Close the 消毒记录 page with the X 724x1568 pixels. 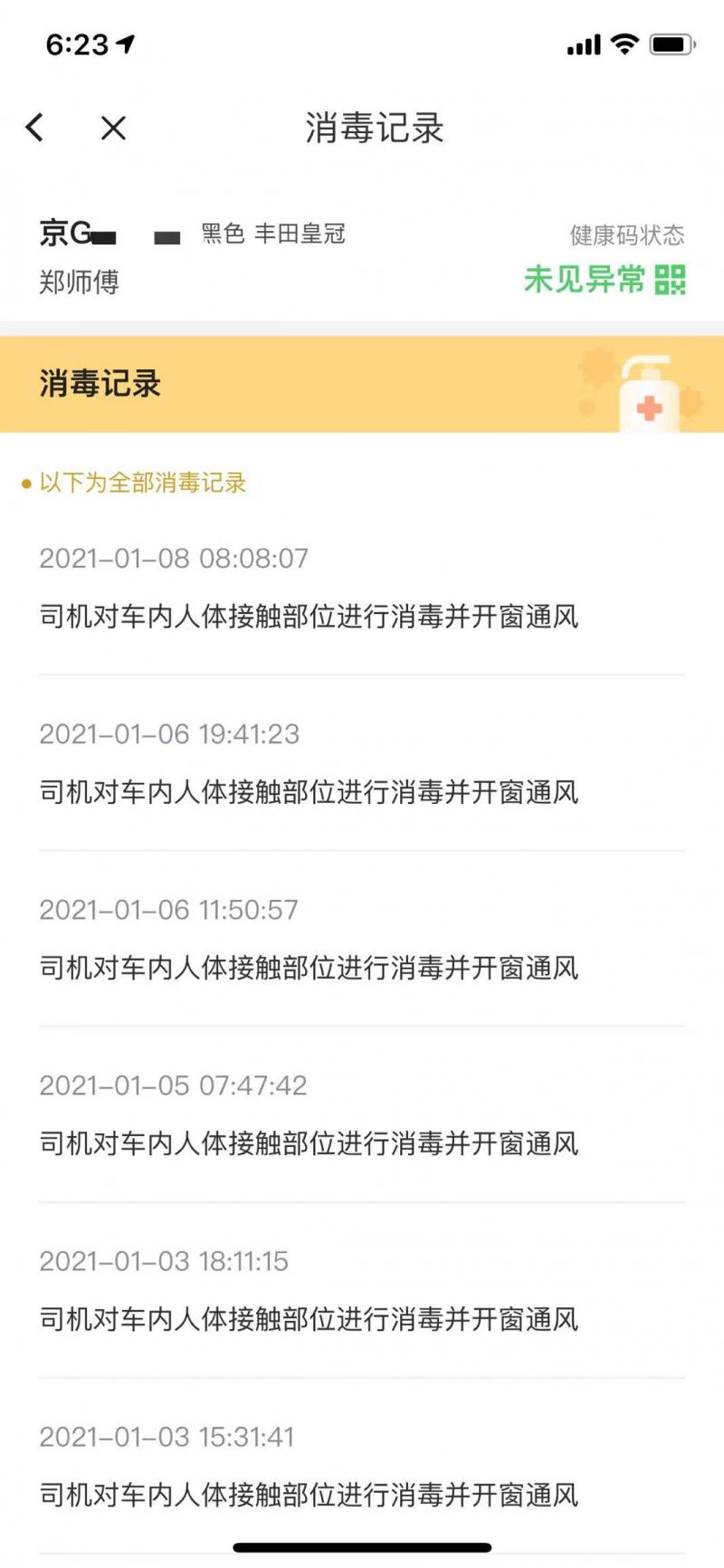[113, 128]
